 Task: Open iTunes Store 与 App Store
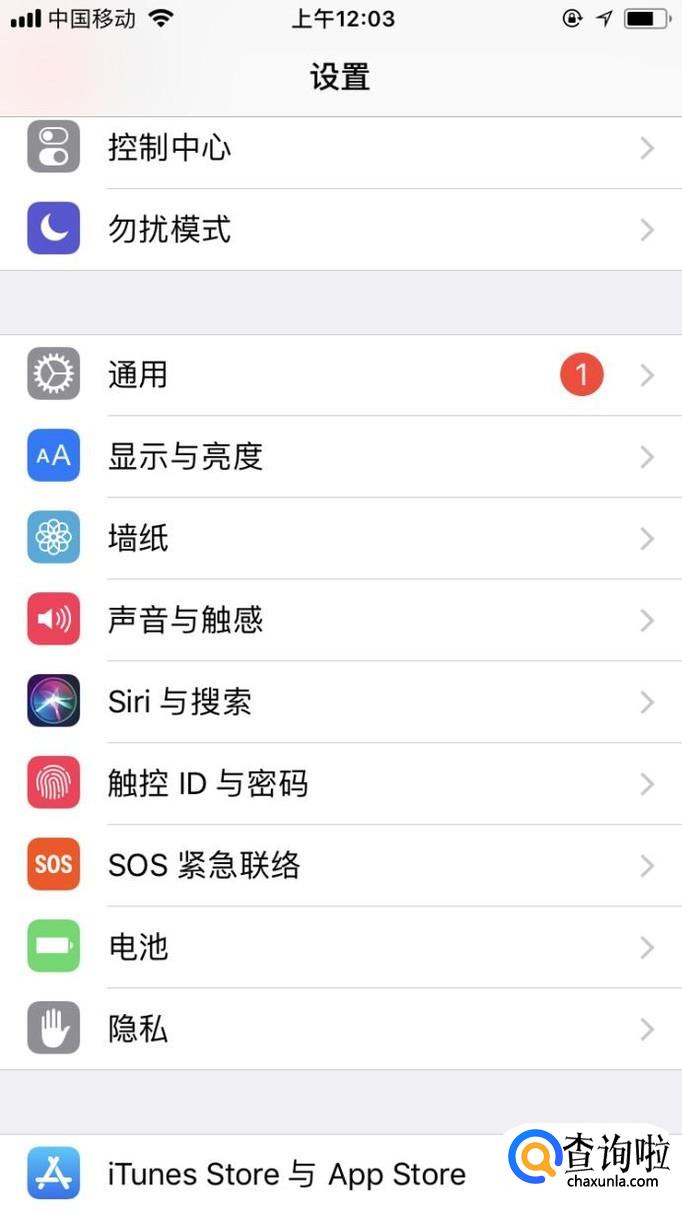tap(286, 1174)
